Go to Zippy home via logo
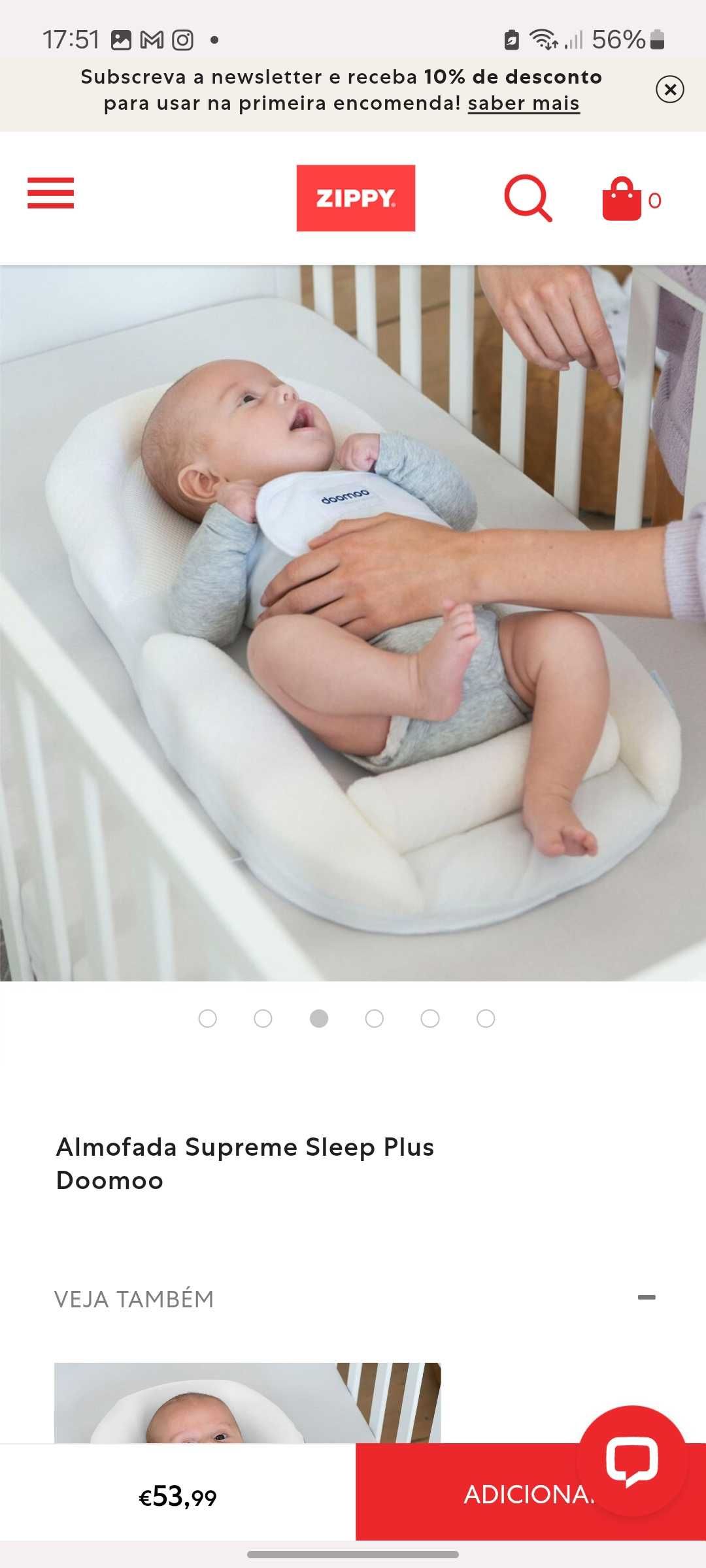This screenshot has height=1568, width=706. (356, 198)
